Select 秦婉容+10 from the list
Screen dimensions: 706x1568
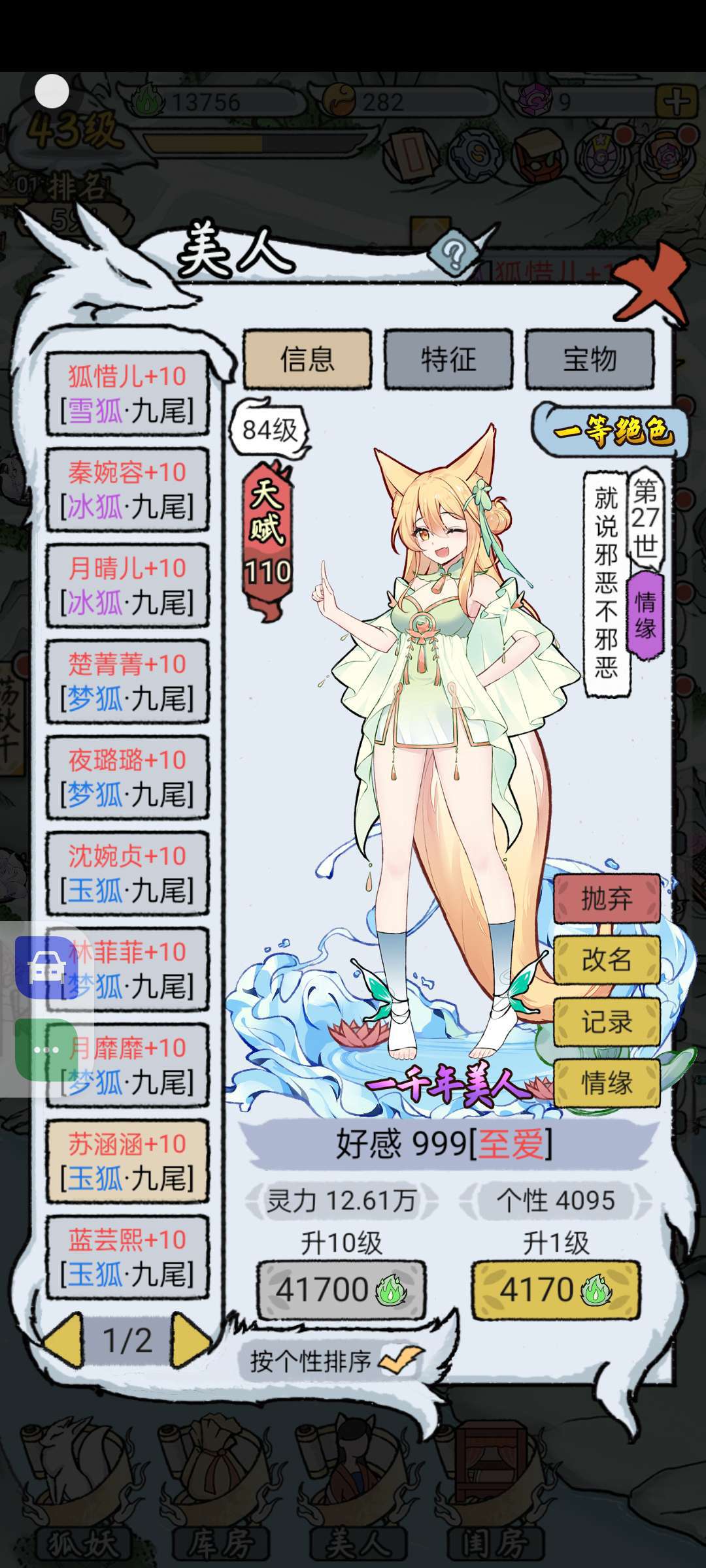127,490
